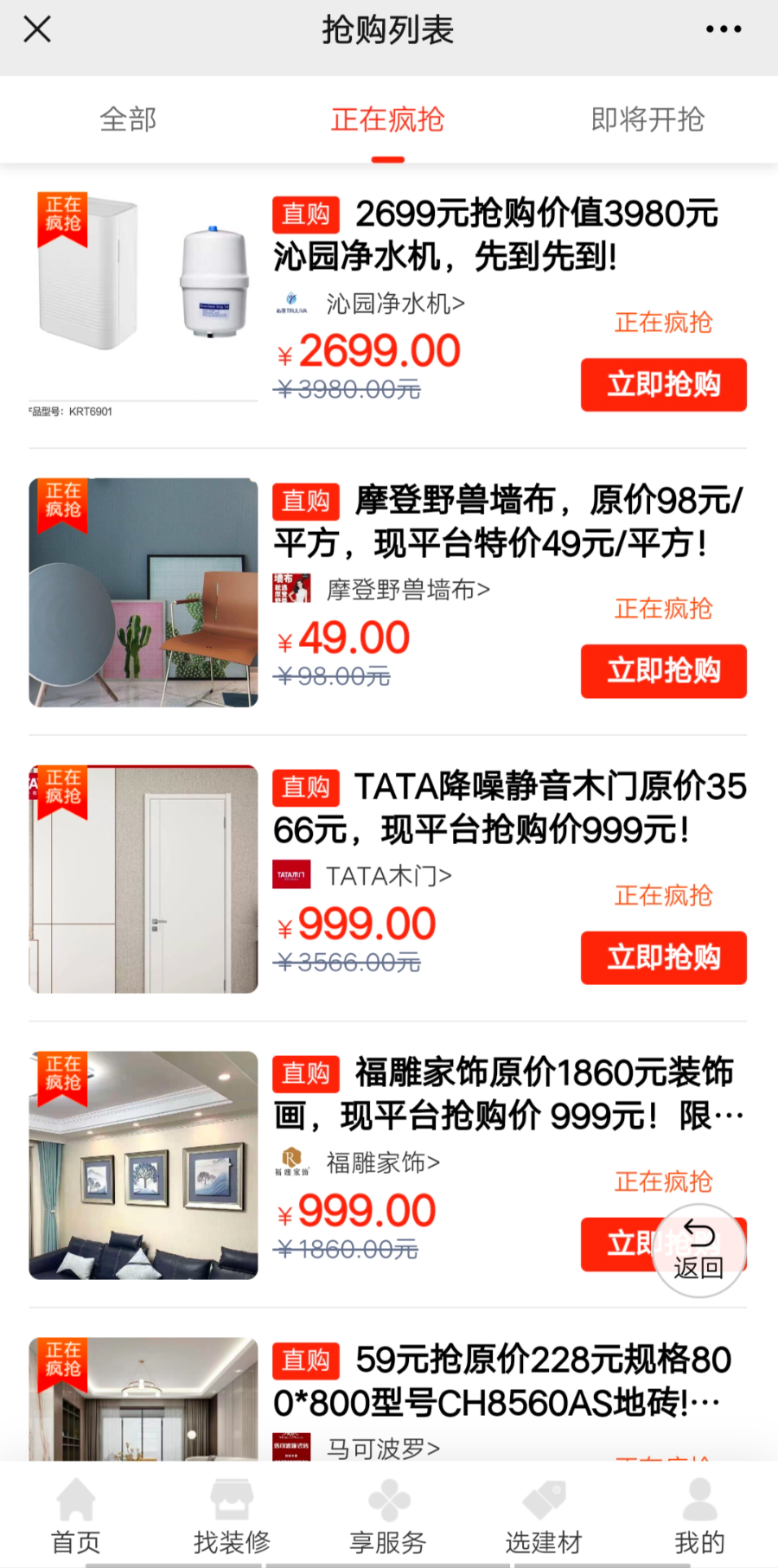Tap 立即抢购 for 沁园净水机
The height and width of the screenshot is (1568, 778).
coord(663,384)
